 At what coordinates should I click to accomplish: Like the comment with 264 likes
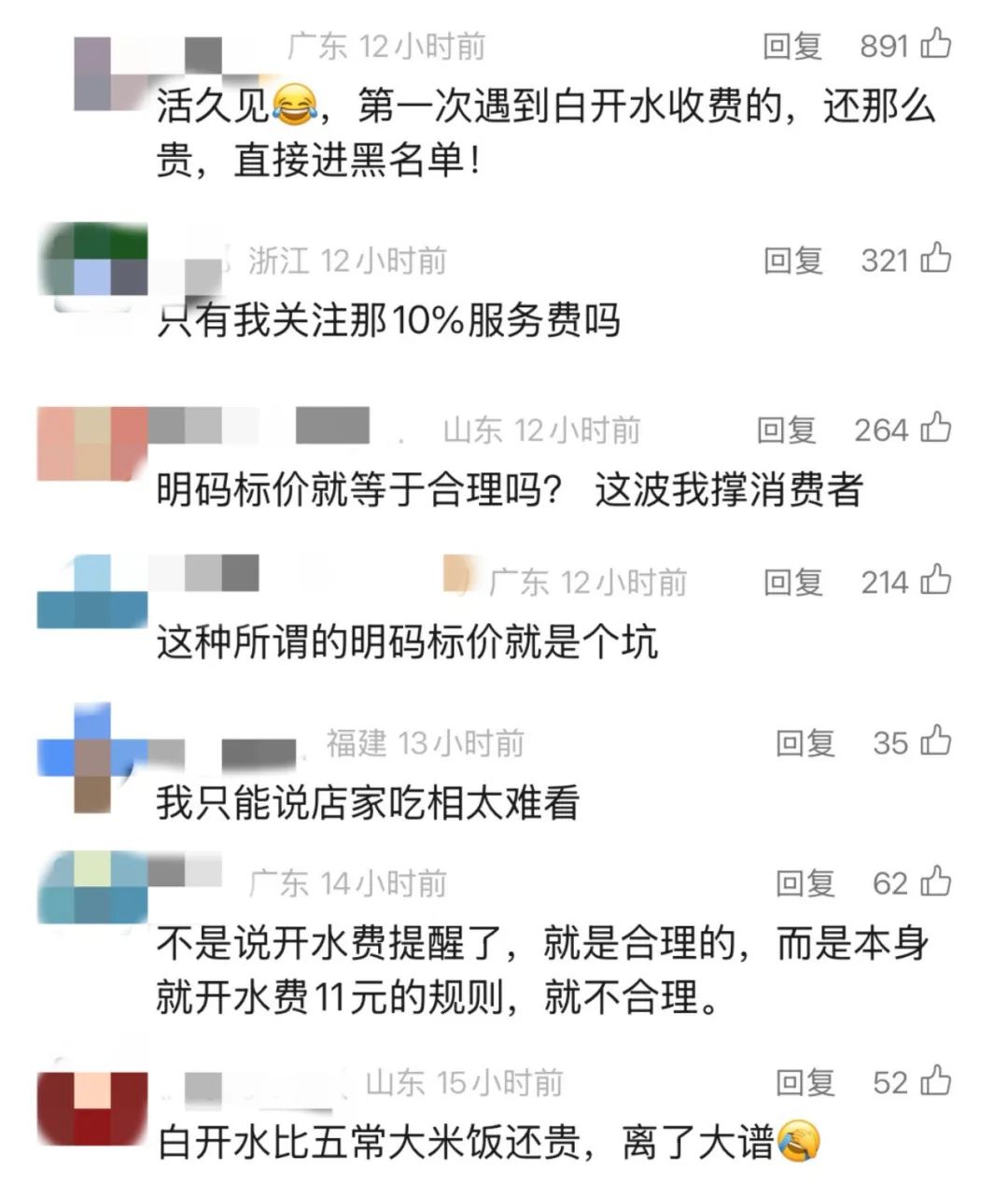point(936,428)
